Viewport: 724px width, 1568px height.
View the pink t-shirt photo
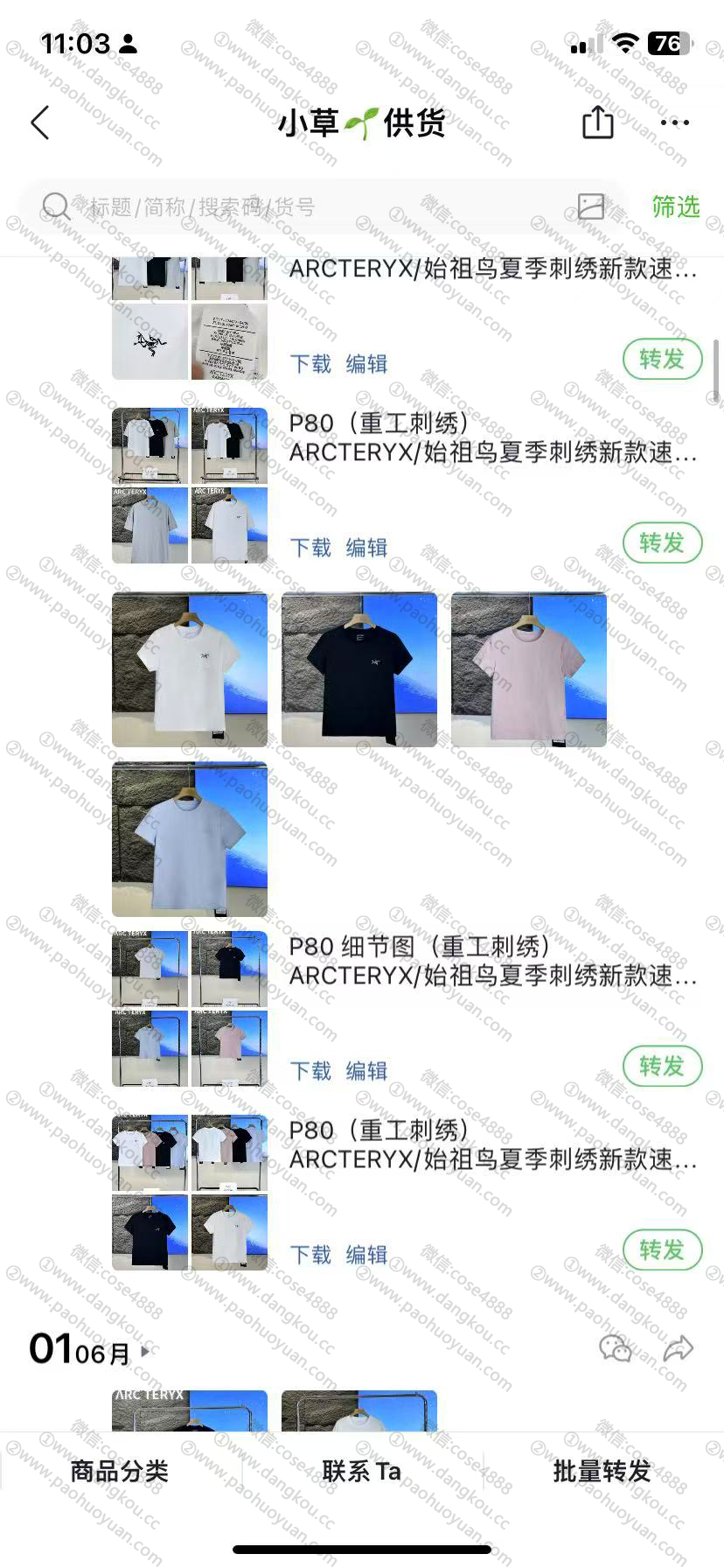point(528,670)
